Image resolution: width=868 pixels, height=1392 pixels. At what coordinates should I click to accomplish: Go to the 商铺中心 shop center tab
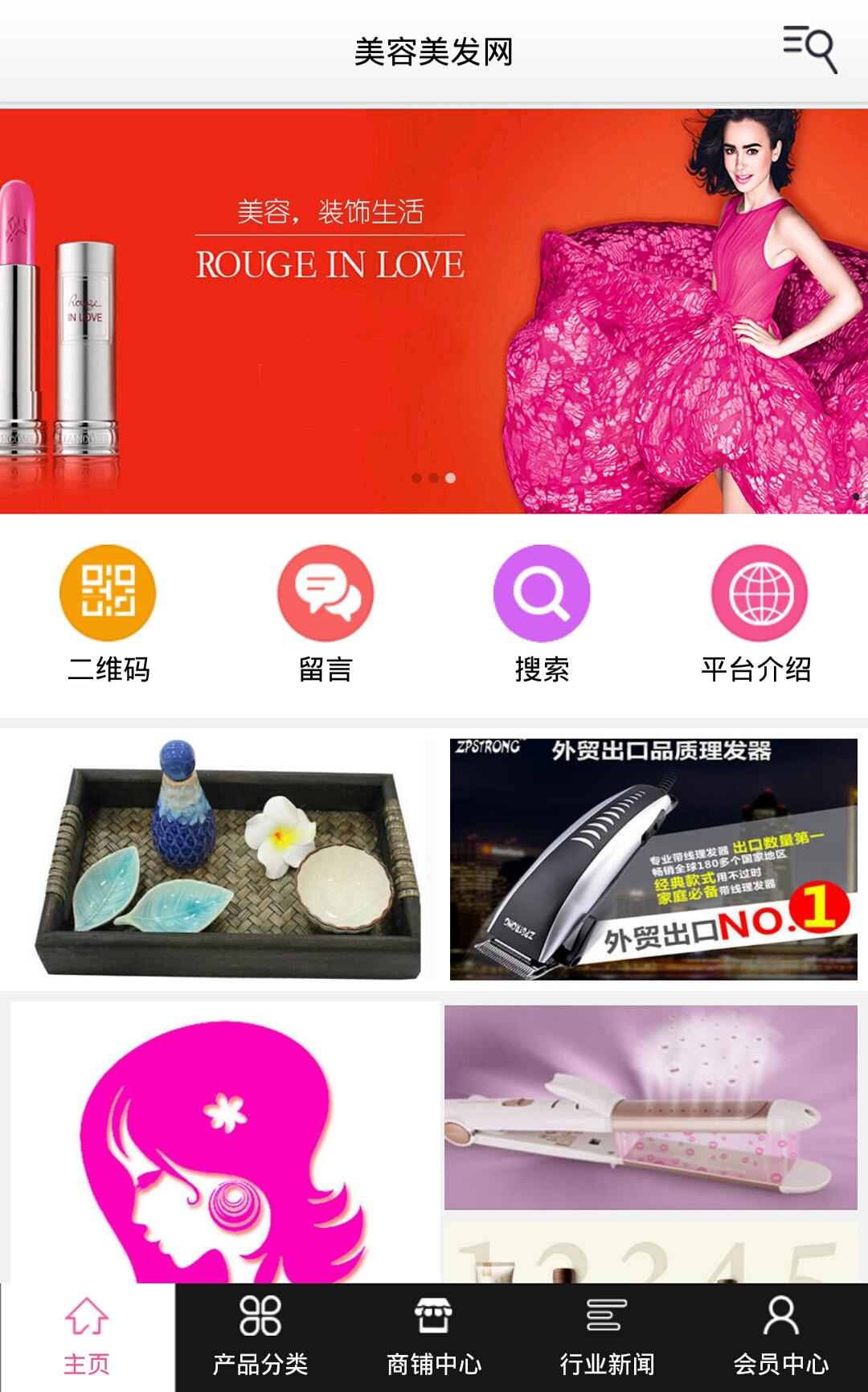pyautogui.click(x=434, y=1337)
